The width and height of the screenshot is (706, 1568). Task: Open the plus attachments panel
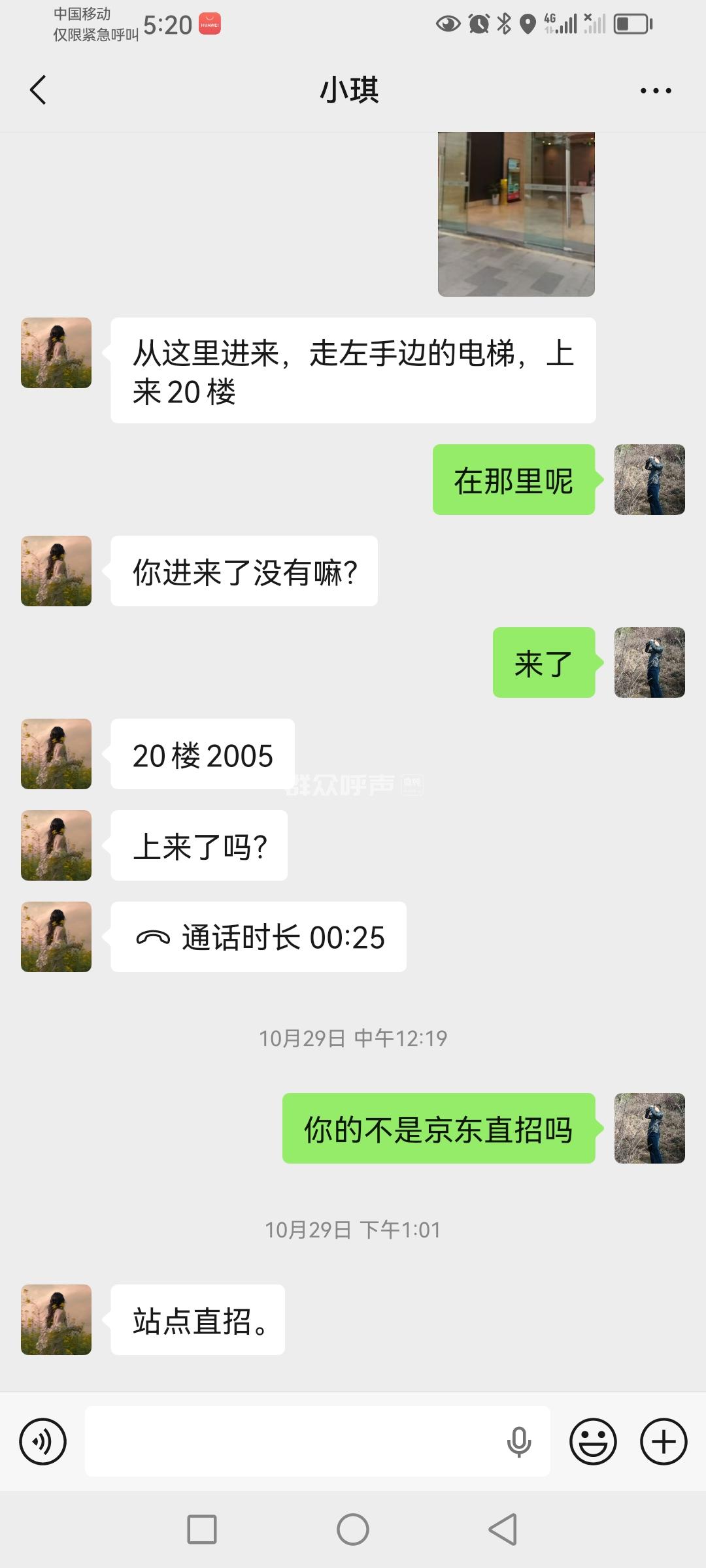click(664, 1441)
